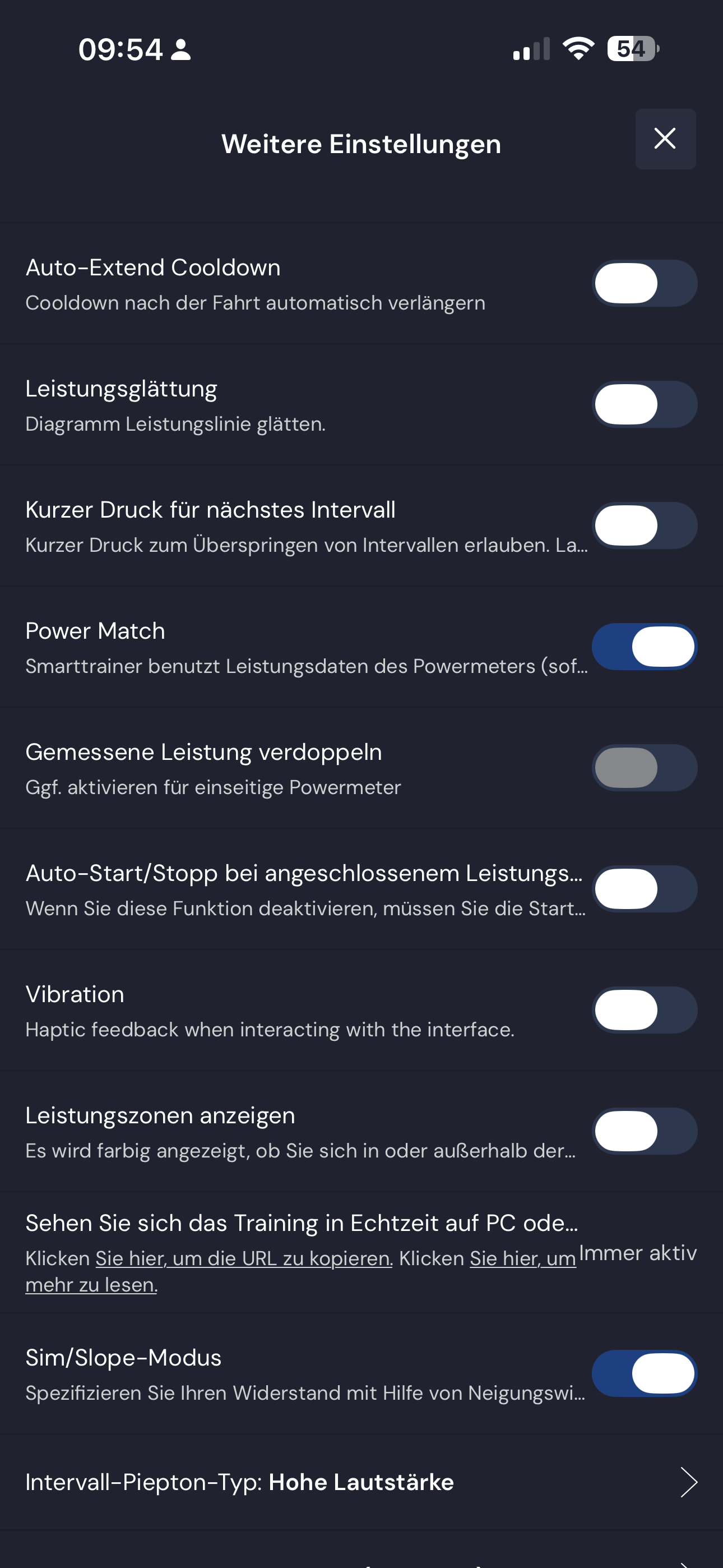The width and height of the screenshot is (723, 1568).
Task: Turn on Leistungsglättung
Action: coord(645,405)
